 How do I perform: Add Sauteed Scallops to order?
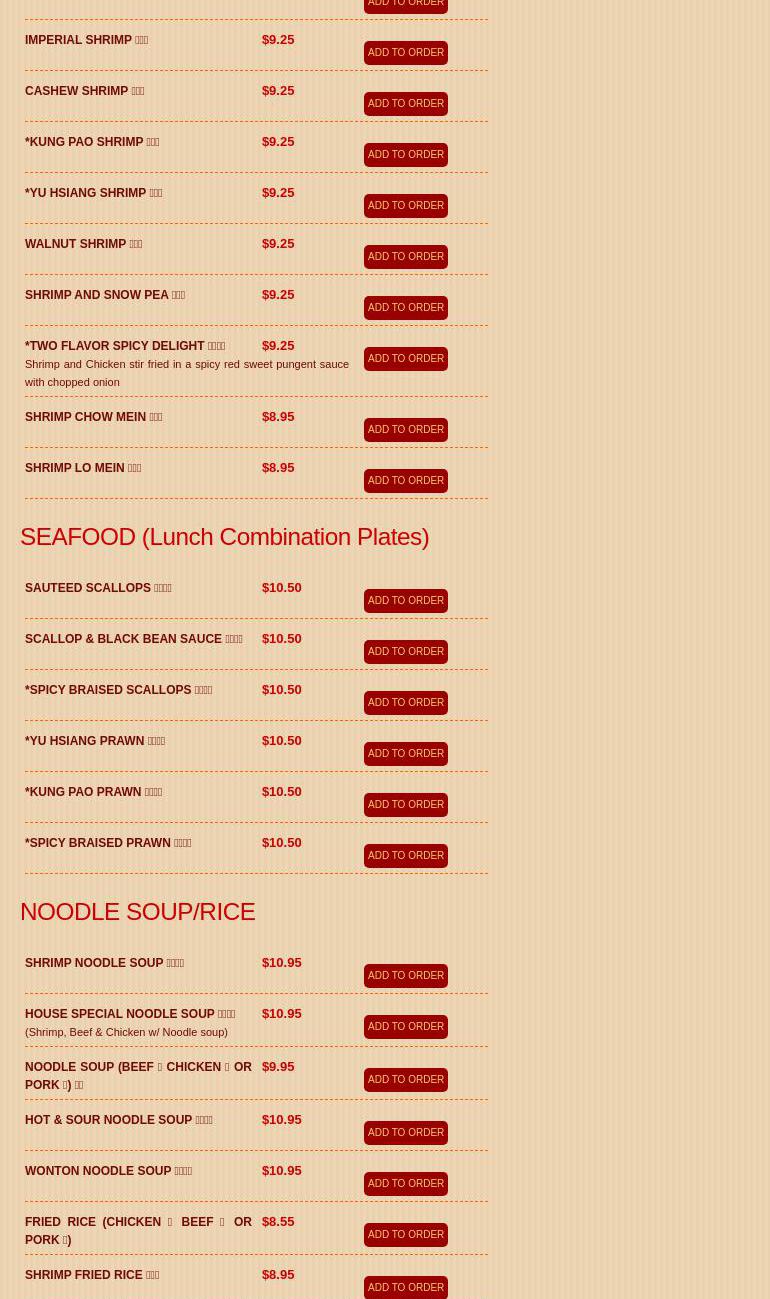coord(405,601)
